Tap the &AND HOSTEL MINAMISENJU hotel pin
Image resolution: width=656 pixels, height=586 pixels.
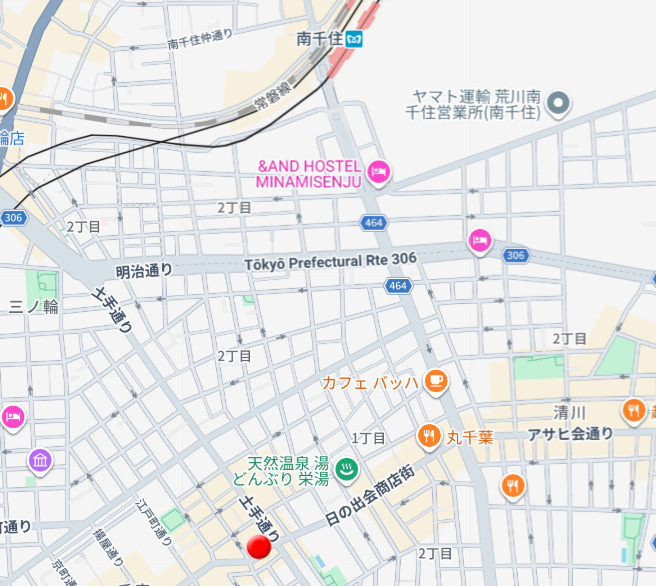coord(379,172)
